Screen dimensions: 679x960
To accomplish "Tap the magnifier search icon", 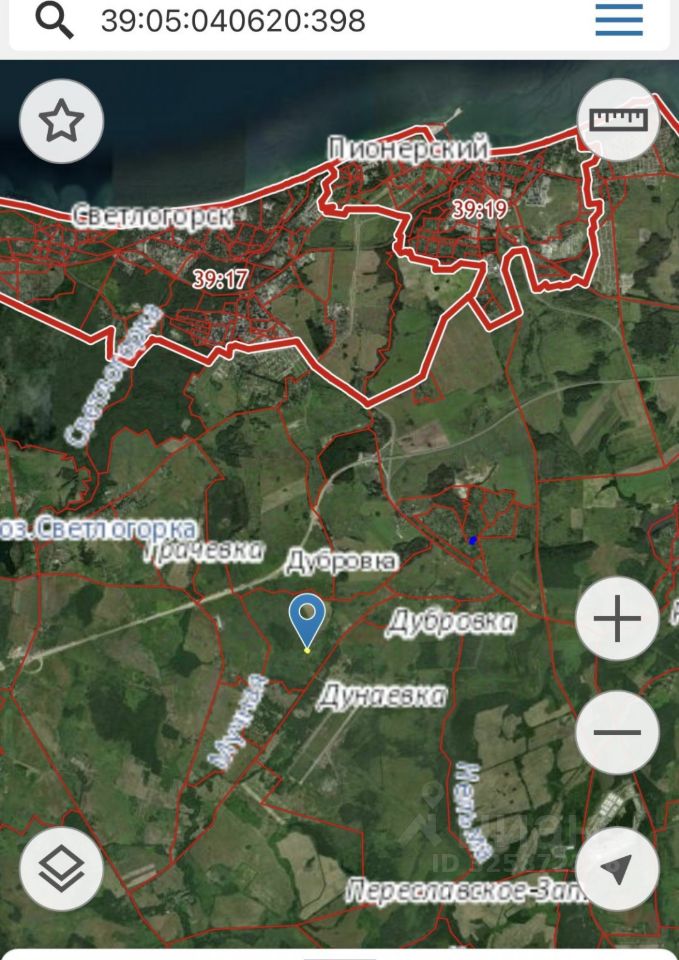I will point(54,20).
